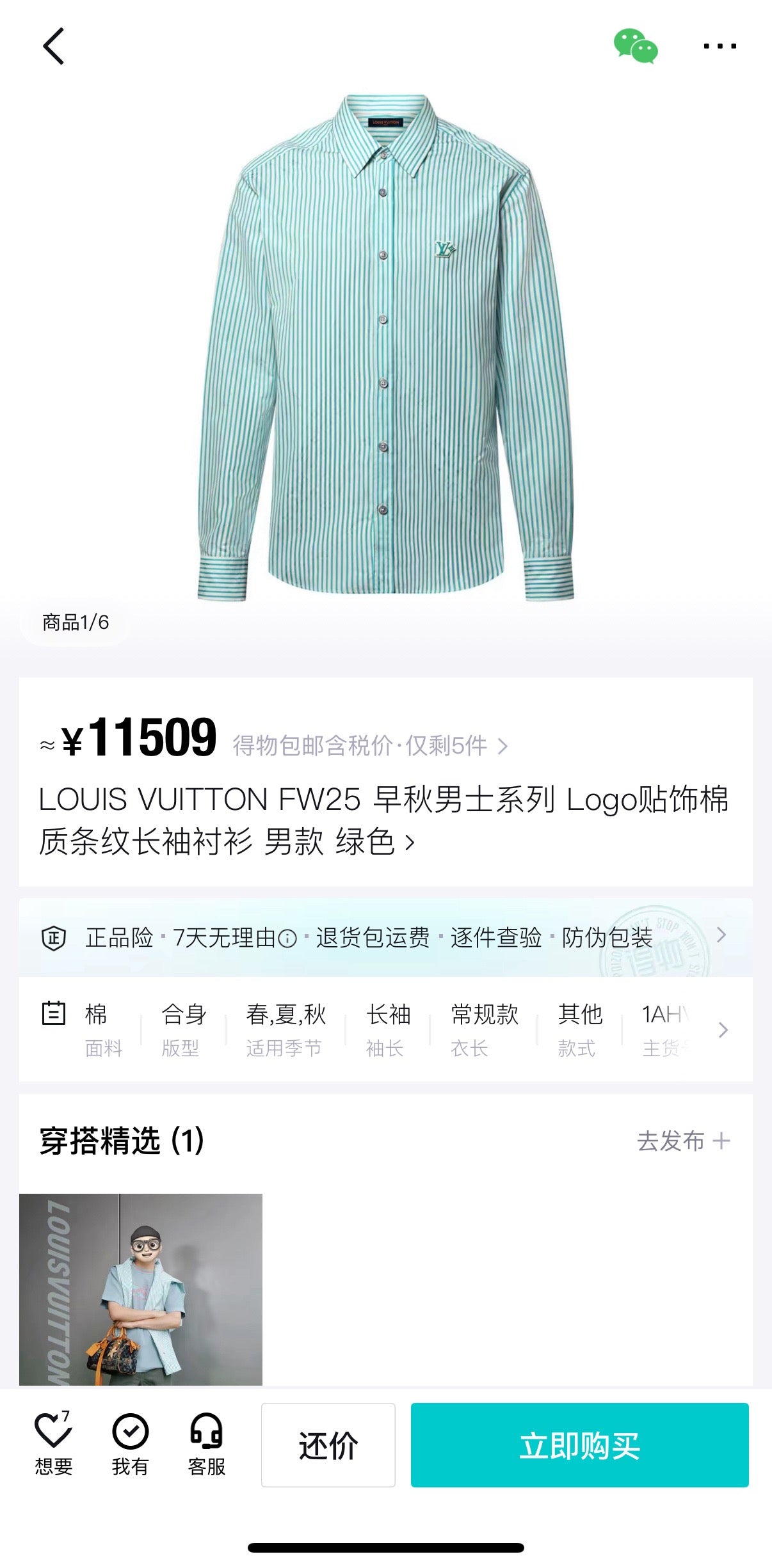Viewport: 772px width, 1568px height.
Task: Add the item to 想要 wishlist
Action: click(x=53, y=1444)
